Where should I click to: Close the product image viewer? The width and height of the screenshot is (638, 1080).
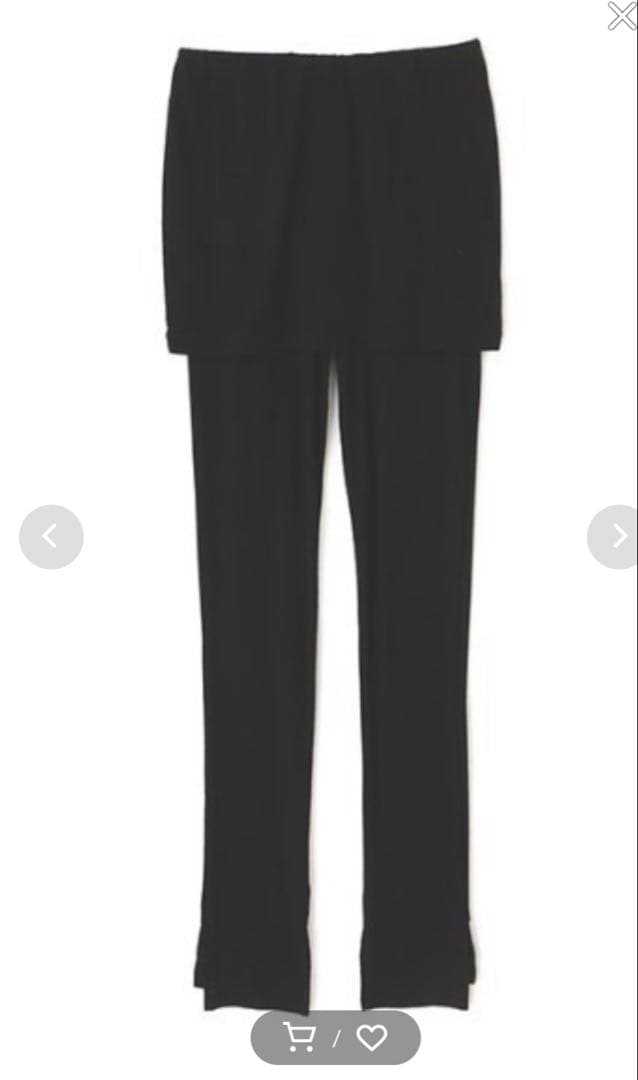pos(621,16)
